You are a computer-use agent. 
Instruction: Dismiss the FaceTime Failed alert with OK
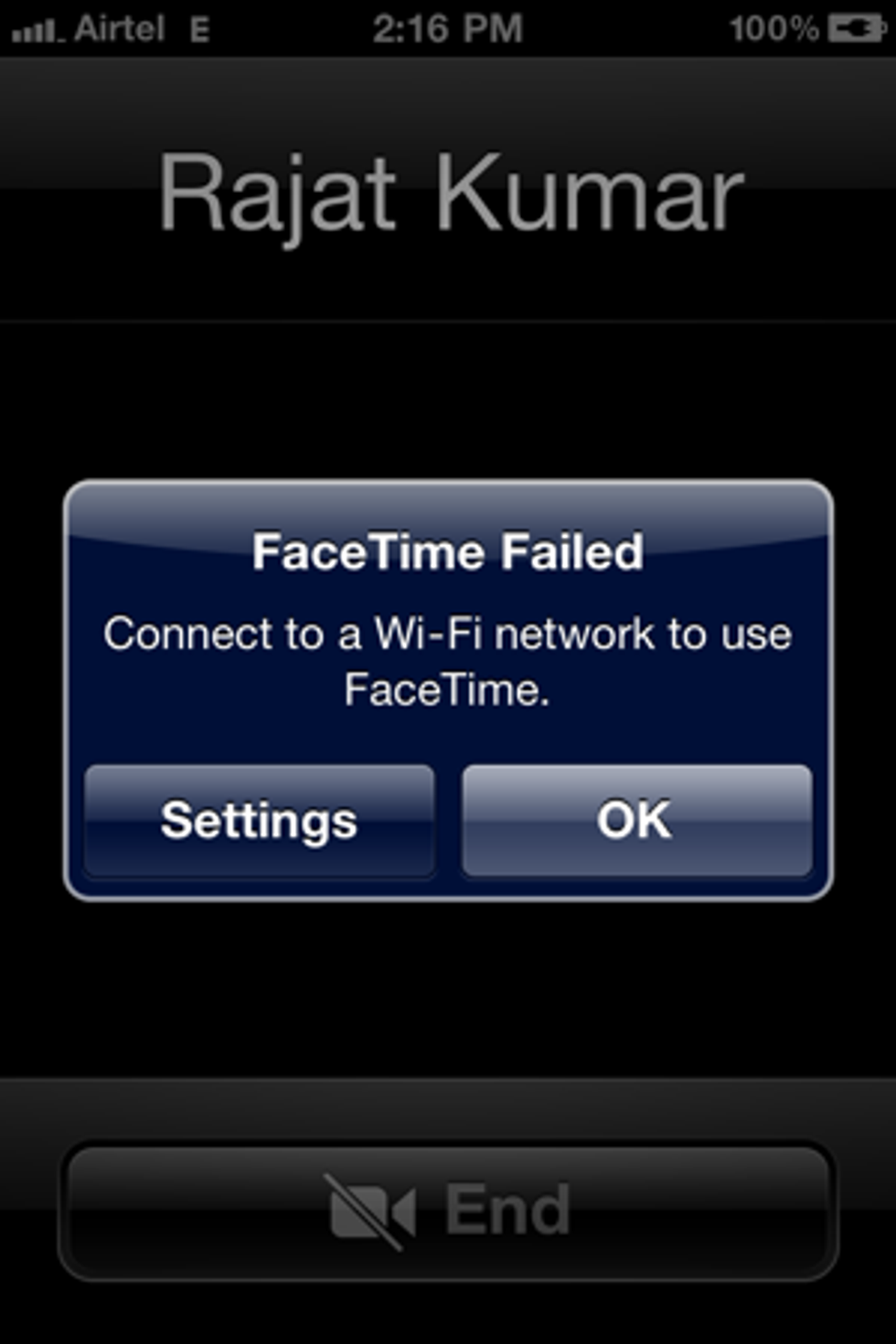636,820
